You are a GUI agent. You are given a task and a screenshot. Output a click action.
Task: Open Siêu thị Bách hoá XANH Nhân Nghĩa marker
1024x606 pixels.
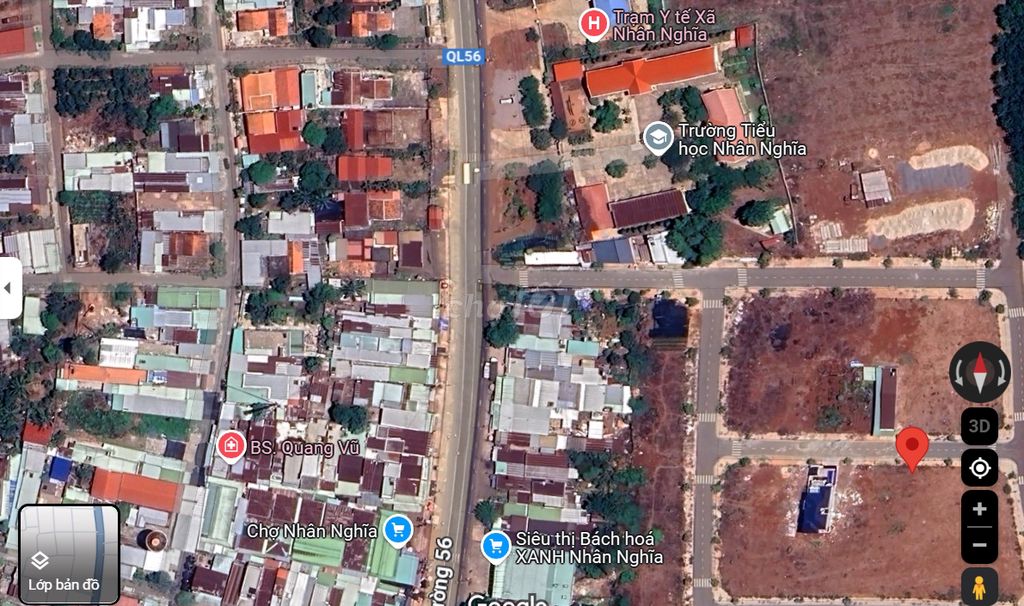496,546
